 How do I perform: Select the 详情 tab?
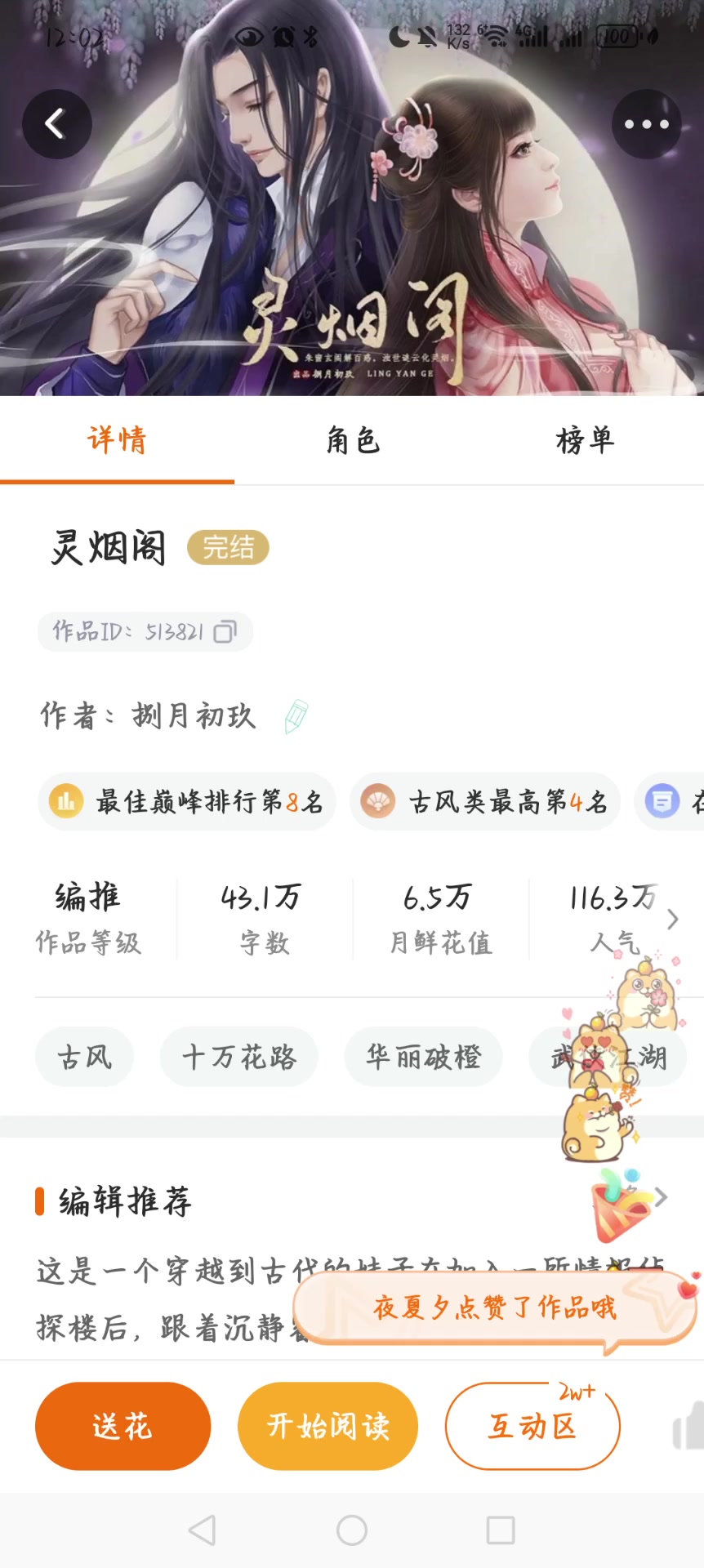117,441
